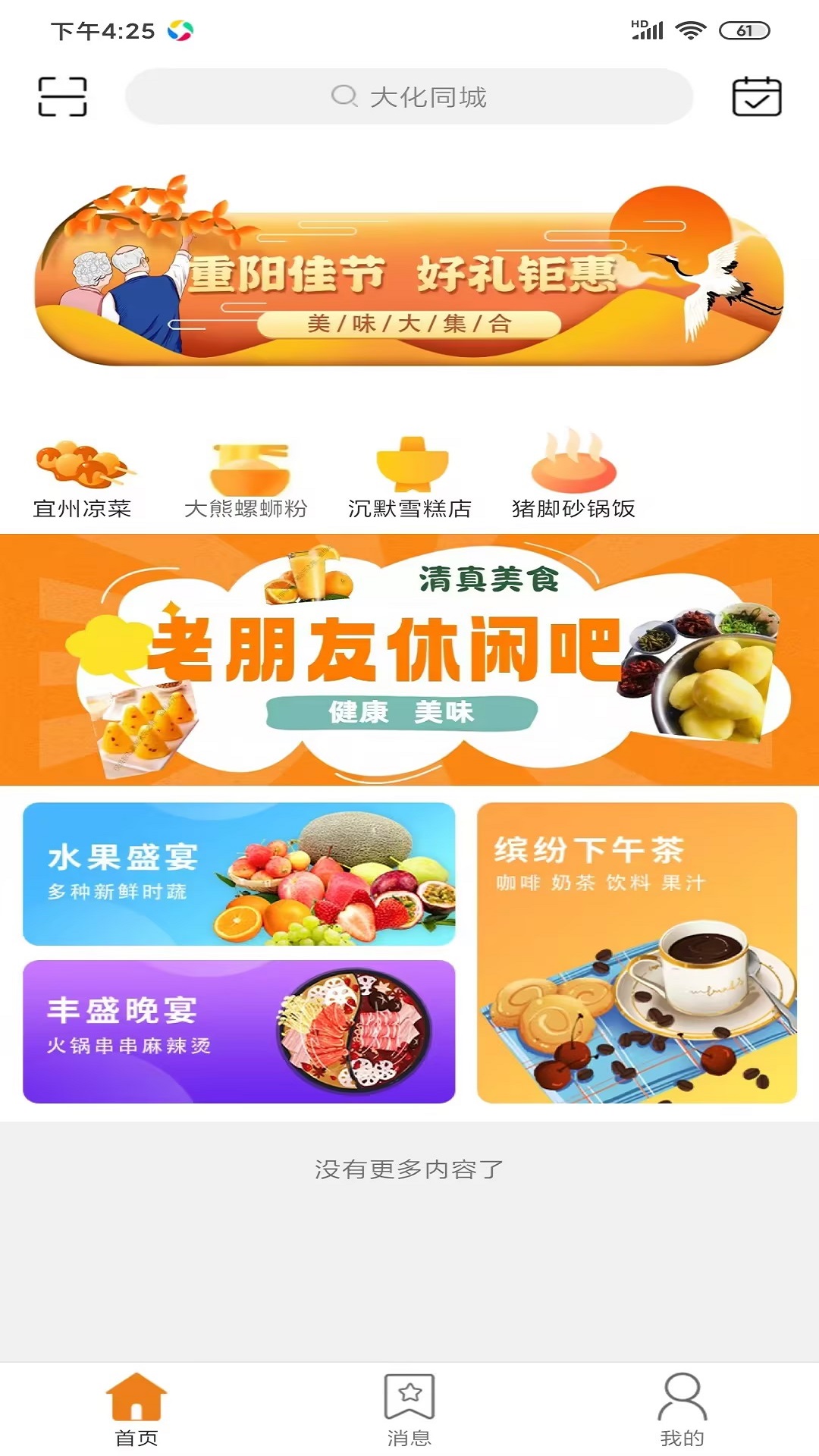This screenshot has width=819, height=1456.
Task: Open the QR code scanner icon
Action: pos(64,96)
